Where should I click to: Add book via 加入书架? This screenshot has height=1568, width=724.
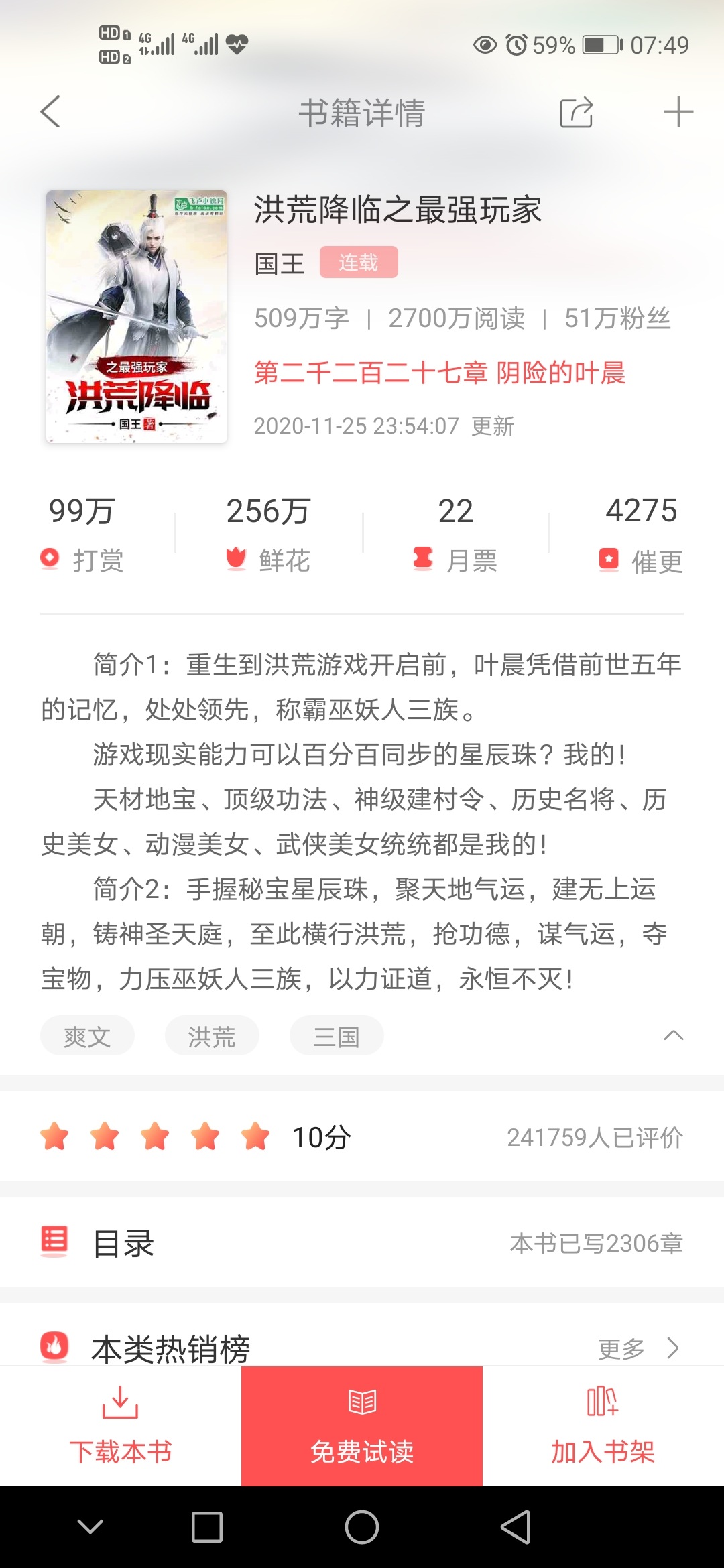[x=603, y=1426]
